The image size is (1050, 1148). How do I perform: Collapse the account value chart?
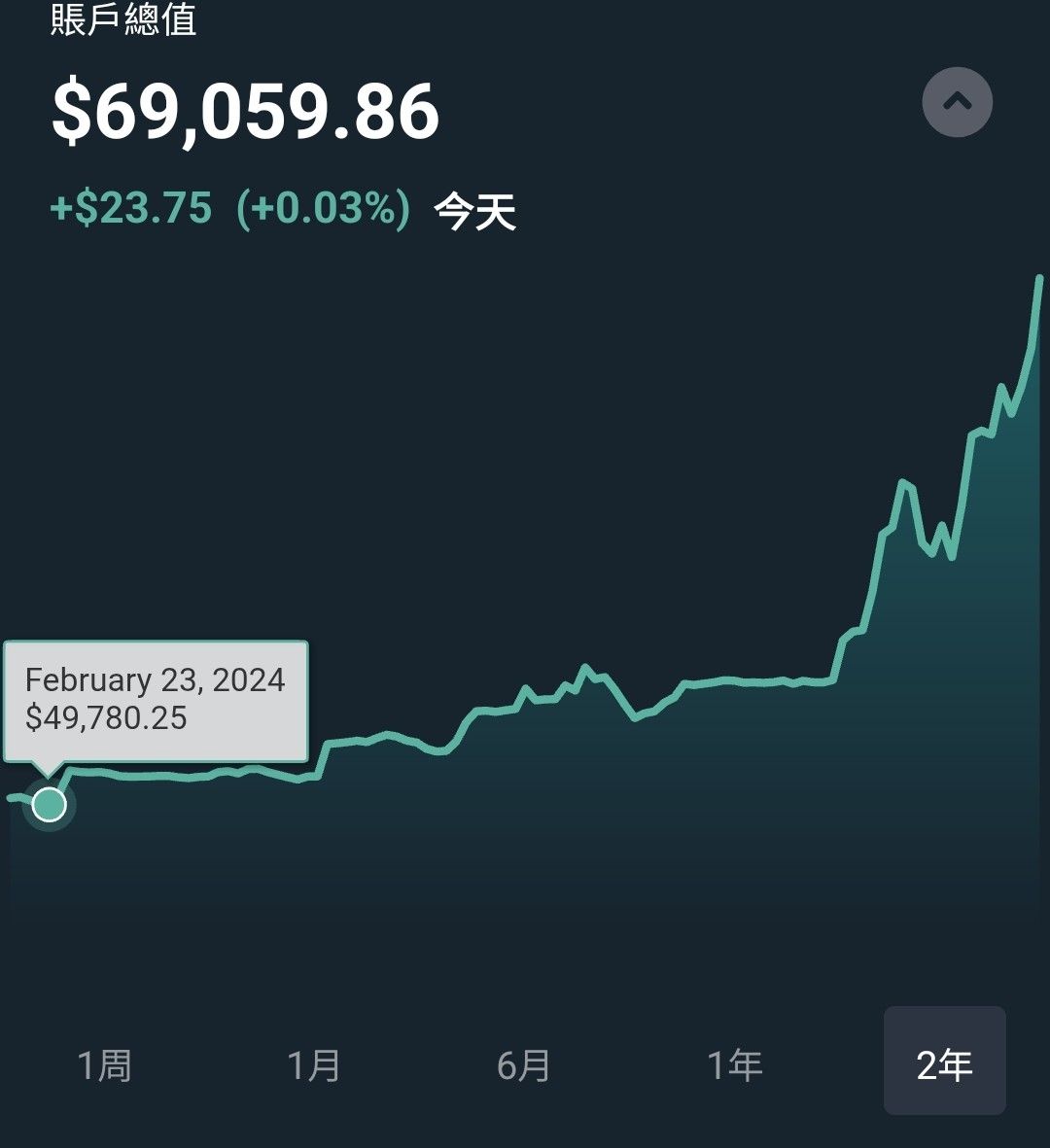coord(957,102)
